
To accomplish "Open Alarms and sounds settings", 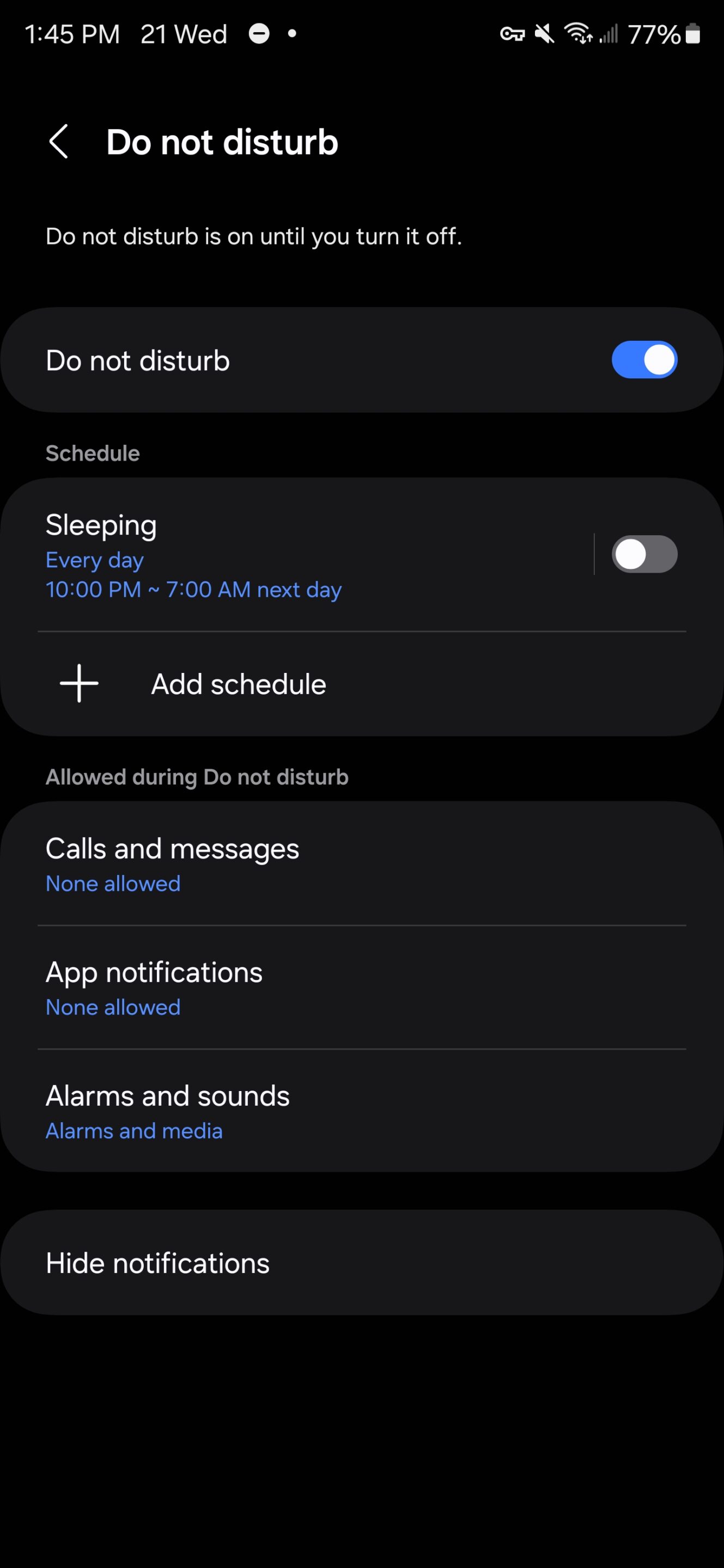I will click(362, 1111).
